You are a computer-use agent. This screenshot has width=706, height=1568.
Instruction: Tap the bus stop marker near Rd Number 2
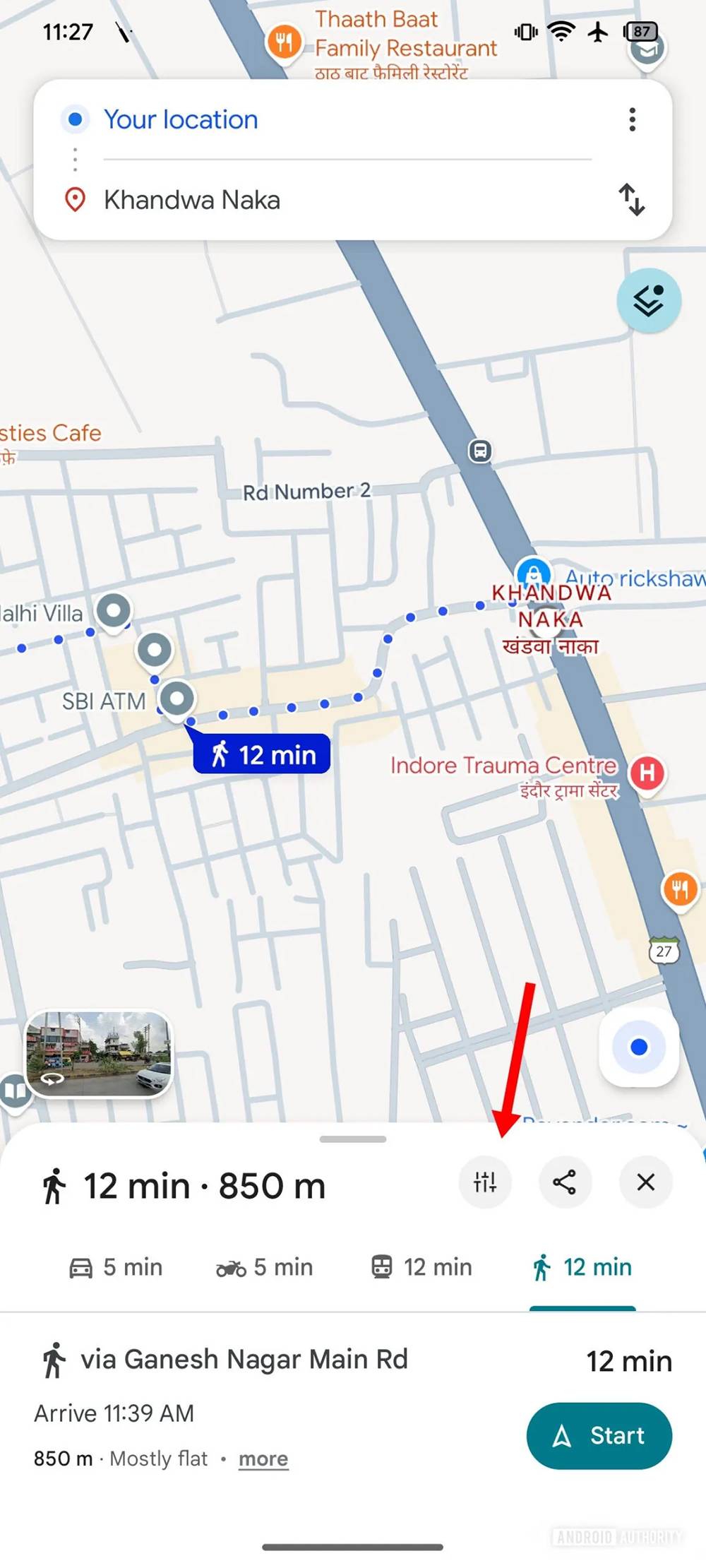click(480, 451)
